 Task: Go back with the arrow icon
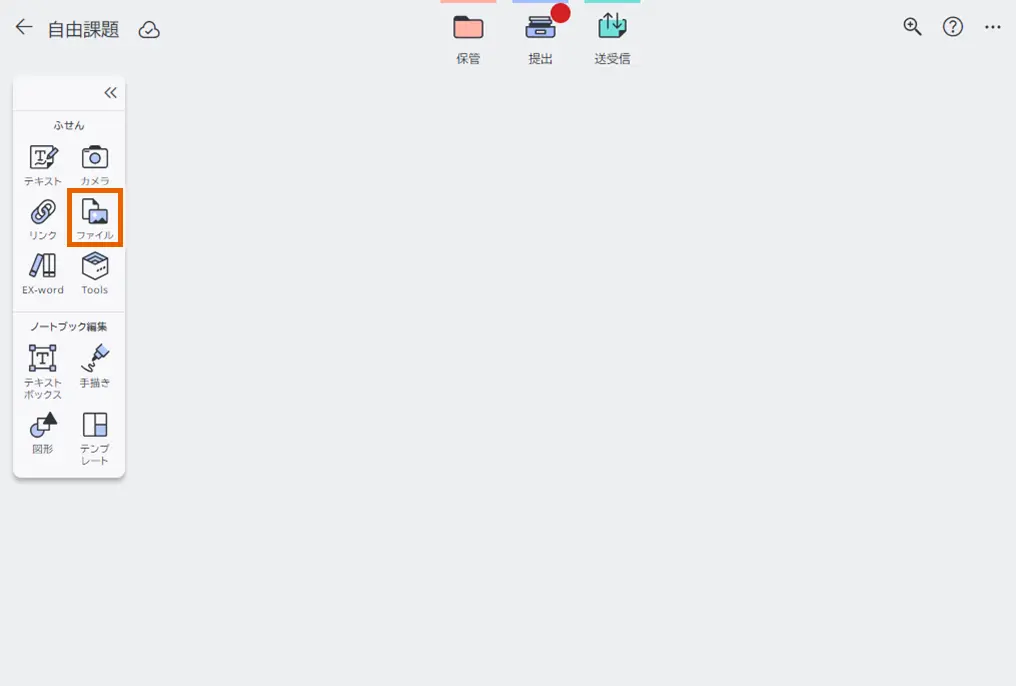click(x=24, y=28)
